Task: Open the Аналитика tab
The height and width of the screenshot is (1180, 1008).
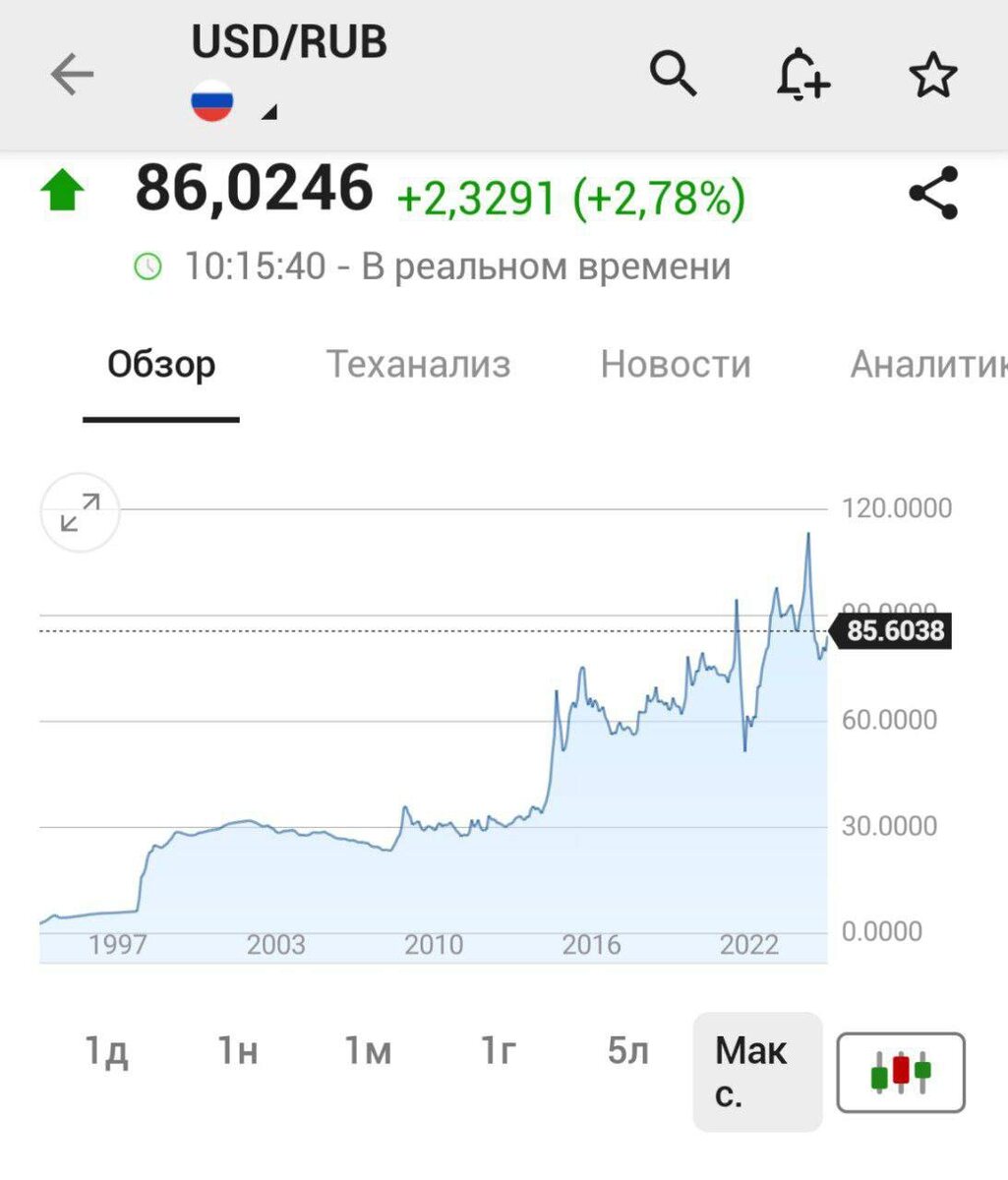Action: 927,365
